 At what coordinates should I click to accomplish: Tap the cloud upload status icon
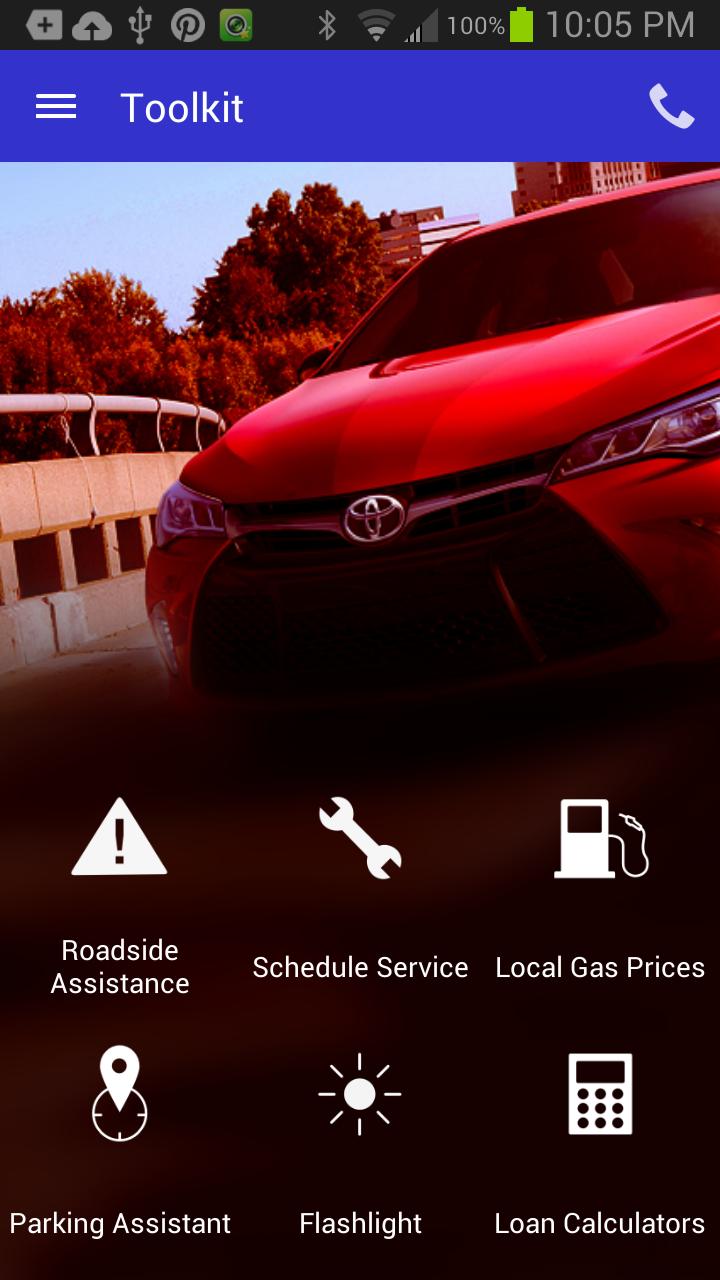tap(90, 24)
